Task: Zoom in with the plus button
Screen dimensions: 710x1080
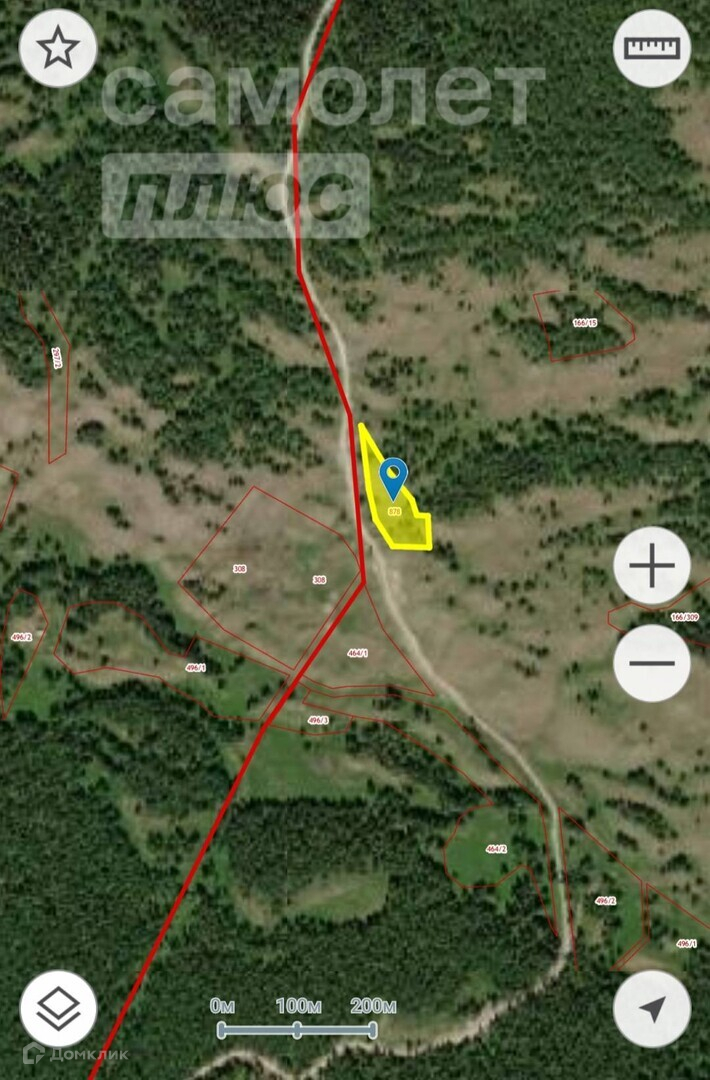Action: (x=651, y=566)
